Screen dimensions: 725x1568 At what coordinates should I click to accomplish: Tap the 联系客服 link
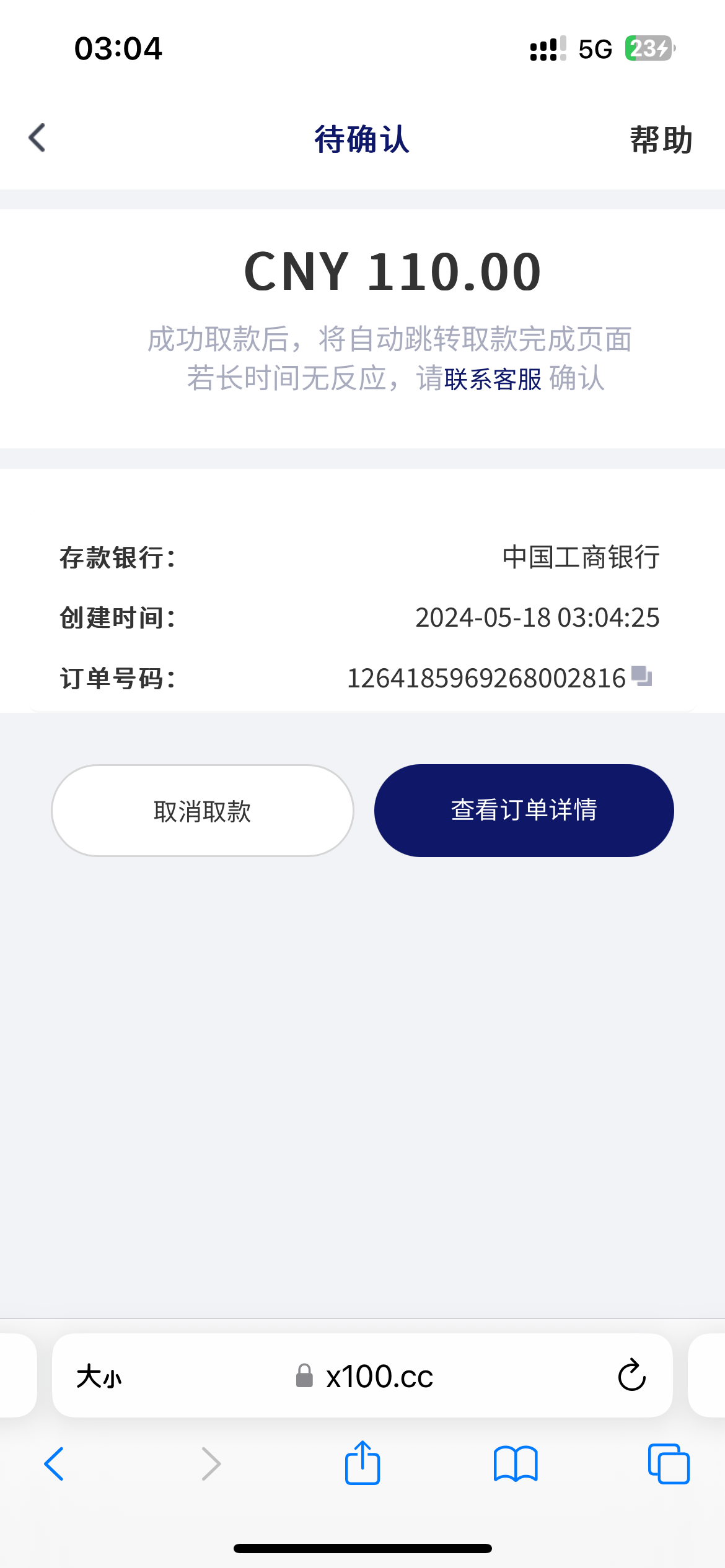[493, 379]
